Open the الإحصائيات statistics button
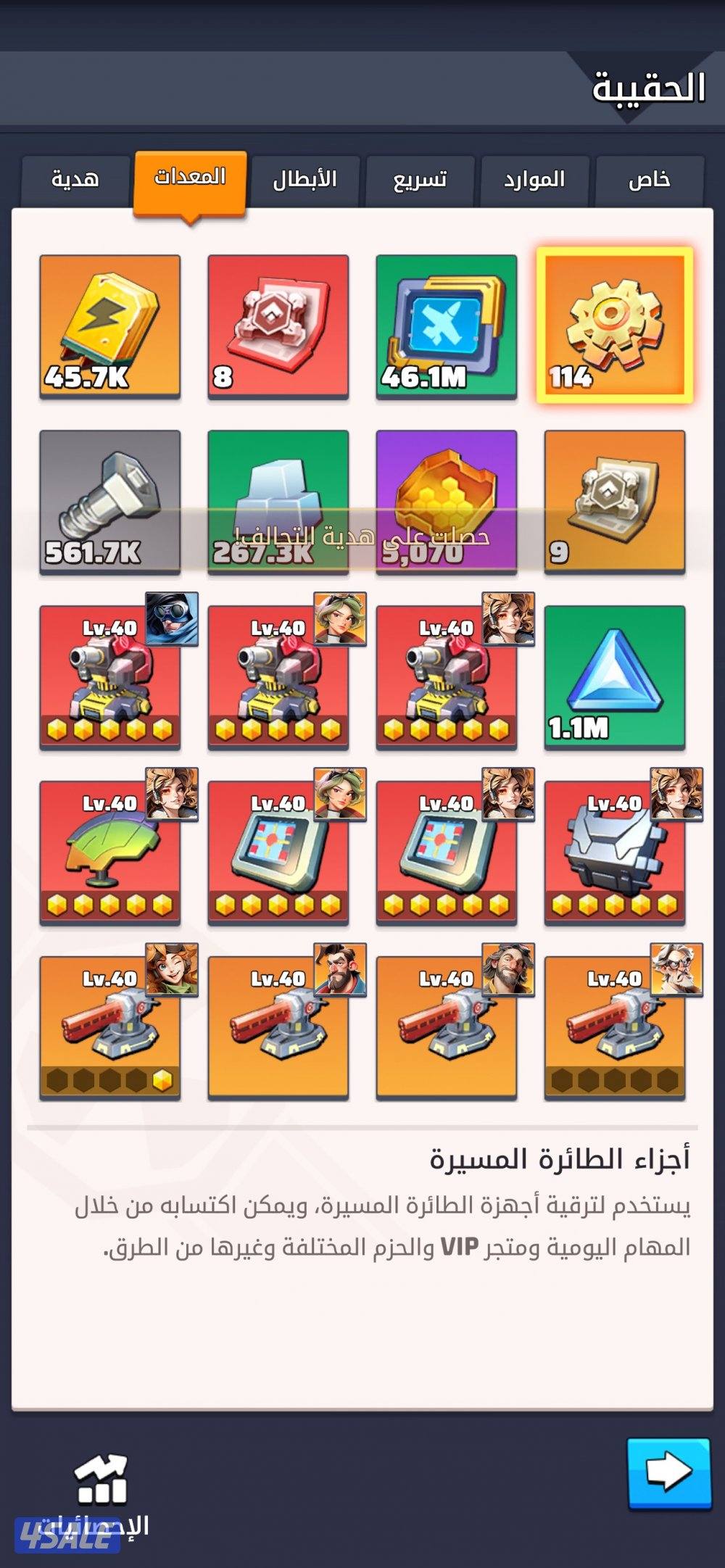The height and width of the screenshot is (1568, 725). click(101, 1493)
